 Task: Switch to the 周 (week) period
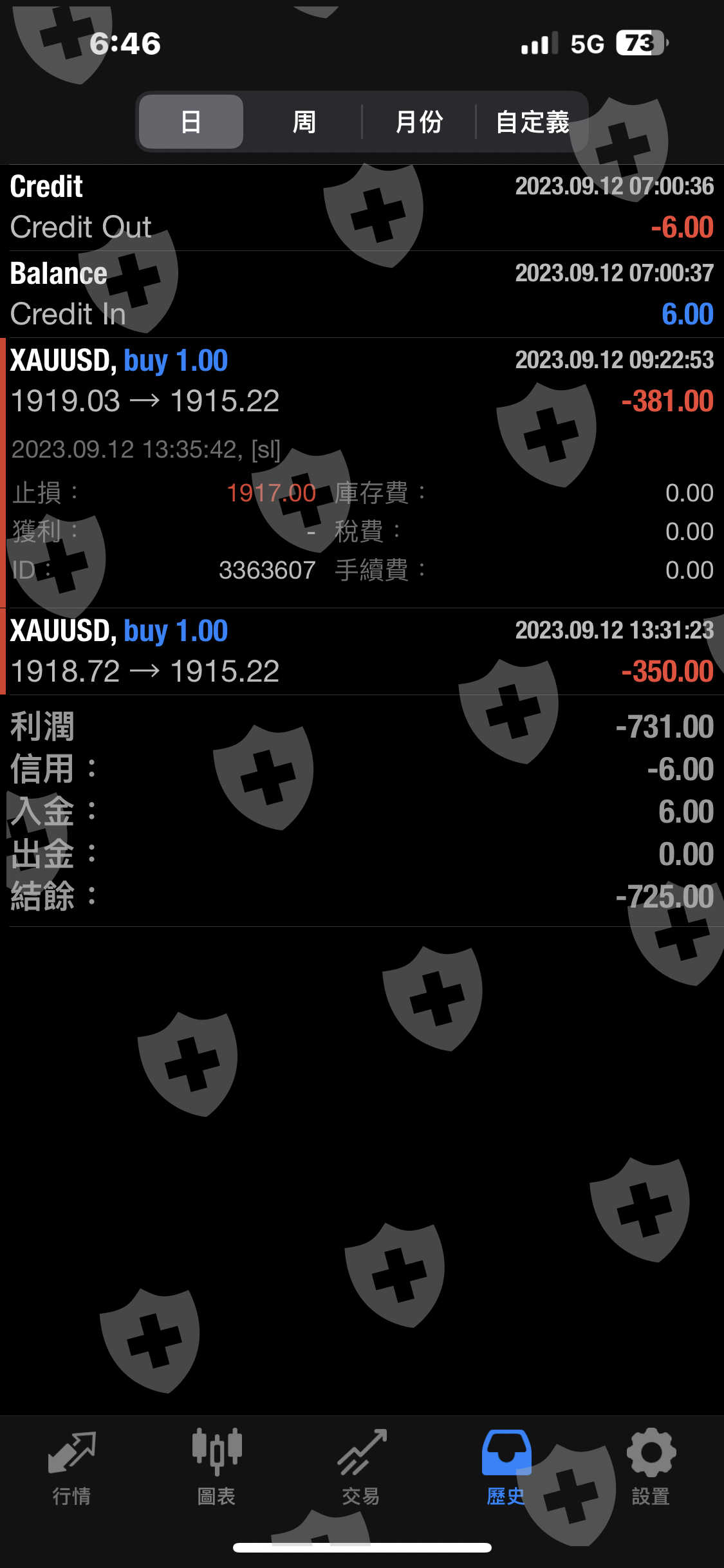tap(304, 122)
